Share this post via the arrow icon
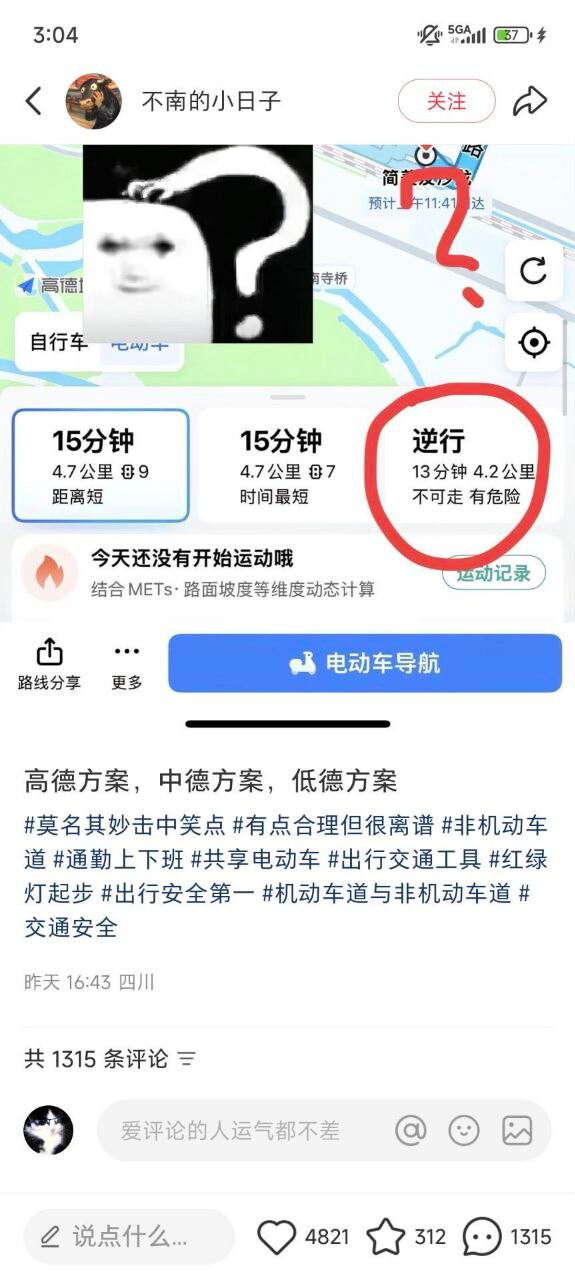575x1280 pixels. 530,101
